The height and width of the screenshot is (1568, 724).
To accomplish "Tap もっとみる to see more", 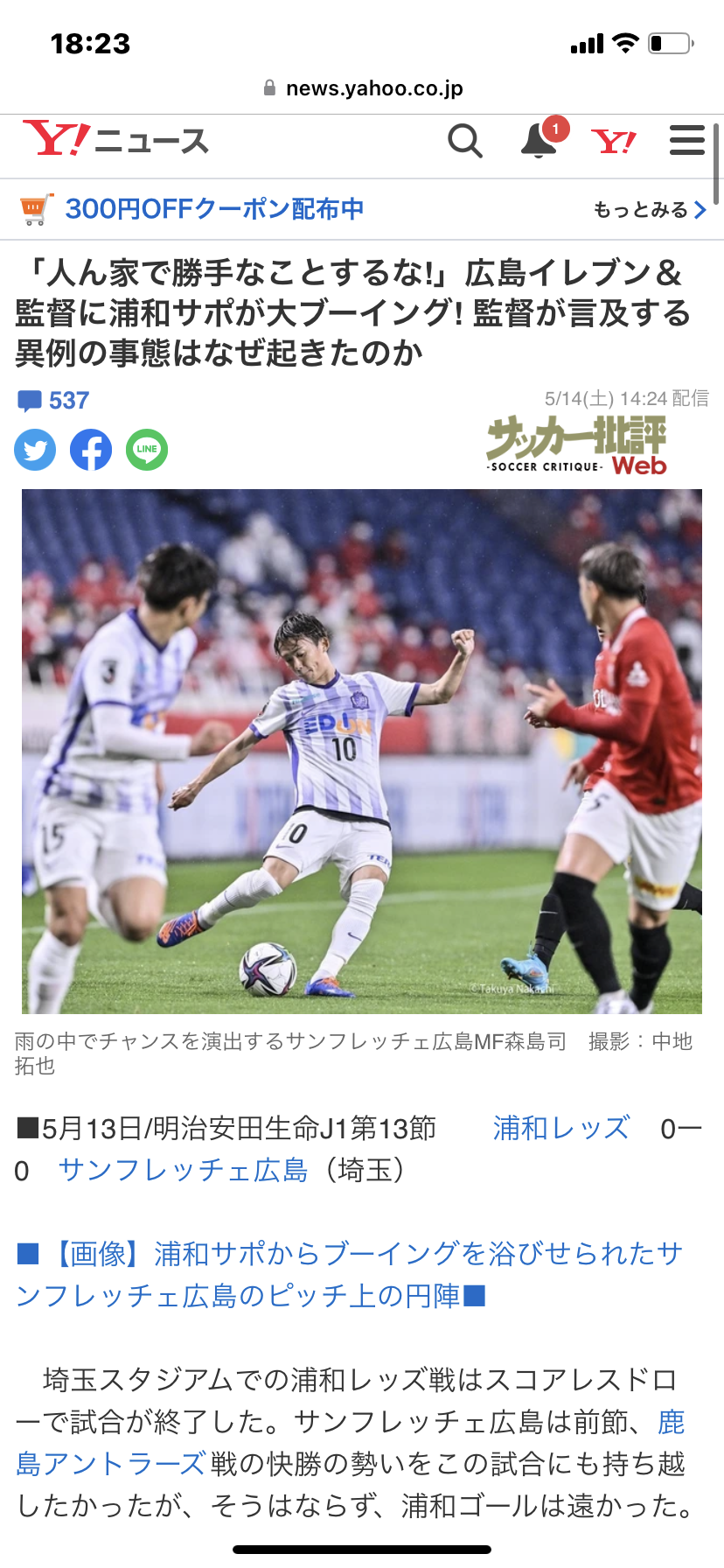I will pyautogui.click(x=649, y=210).
